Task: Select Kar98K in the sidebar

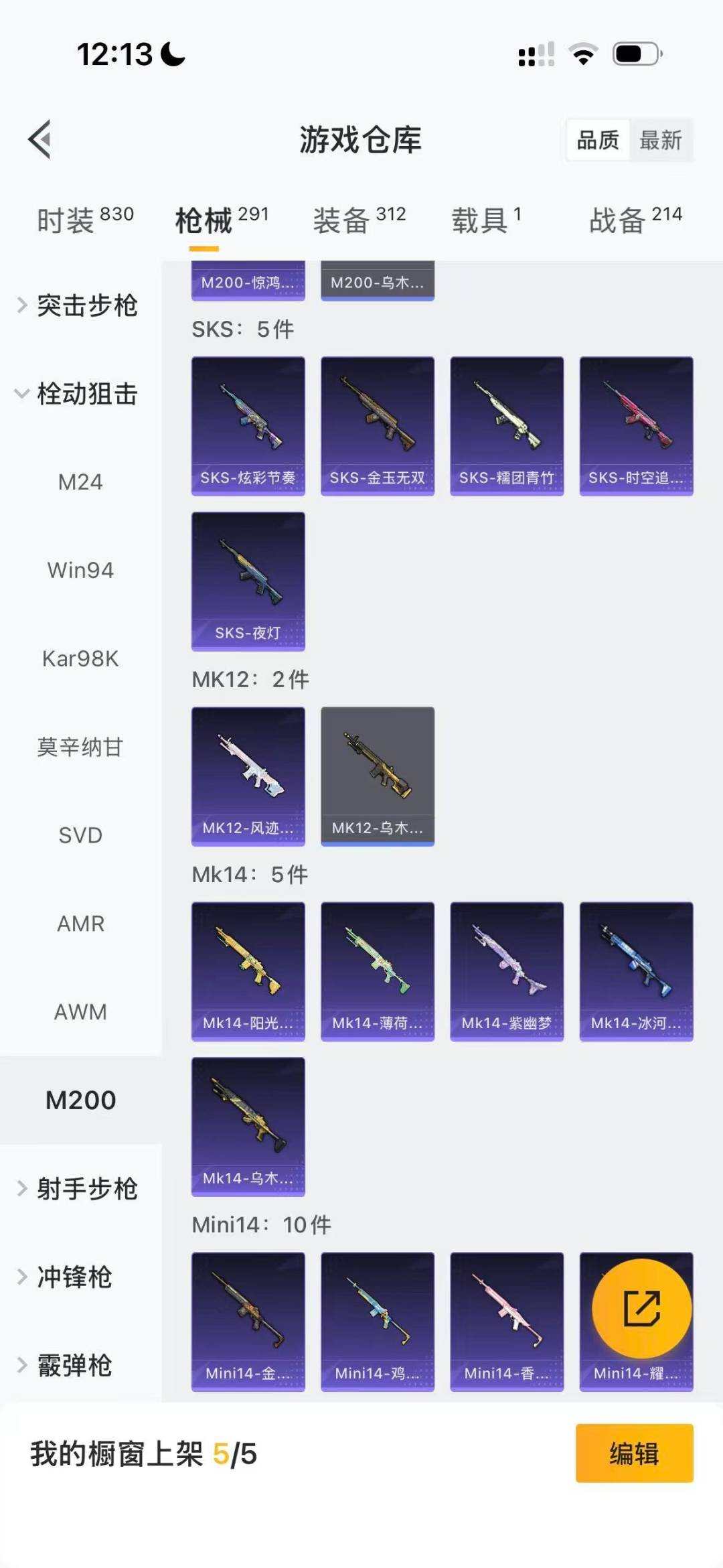Action: [x=80, y=658]
